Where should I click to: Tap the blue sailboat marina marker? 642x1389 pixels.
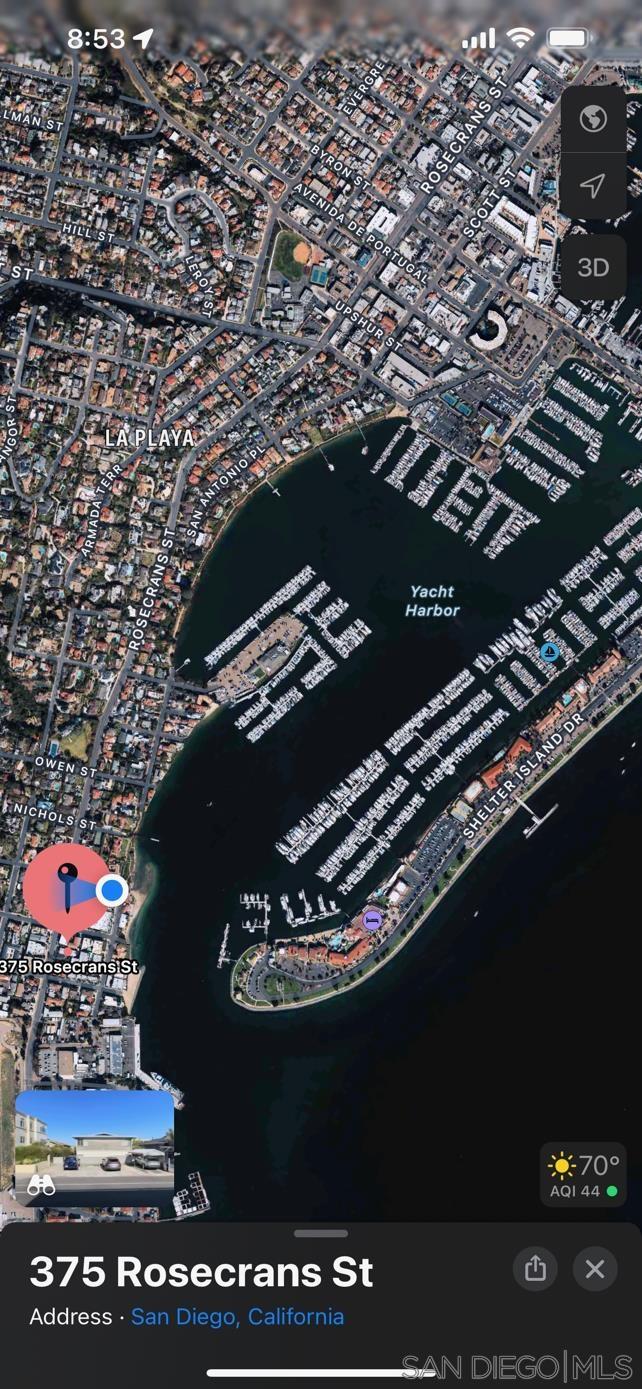549,653
